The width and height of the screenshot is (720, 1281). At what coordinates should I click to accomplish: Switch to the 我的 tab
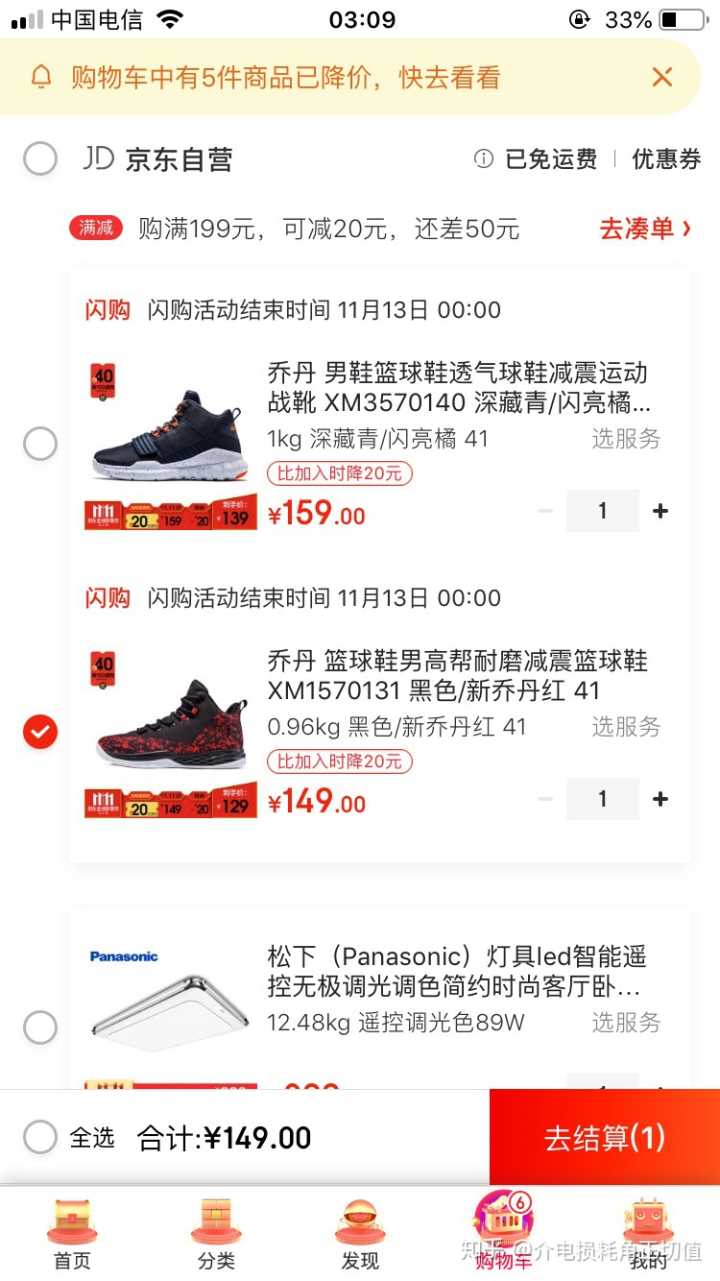click(648, 1236)
